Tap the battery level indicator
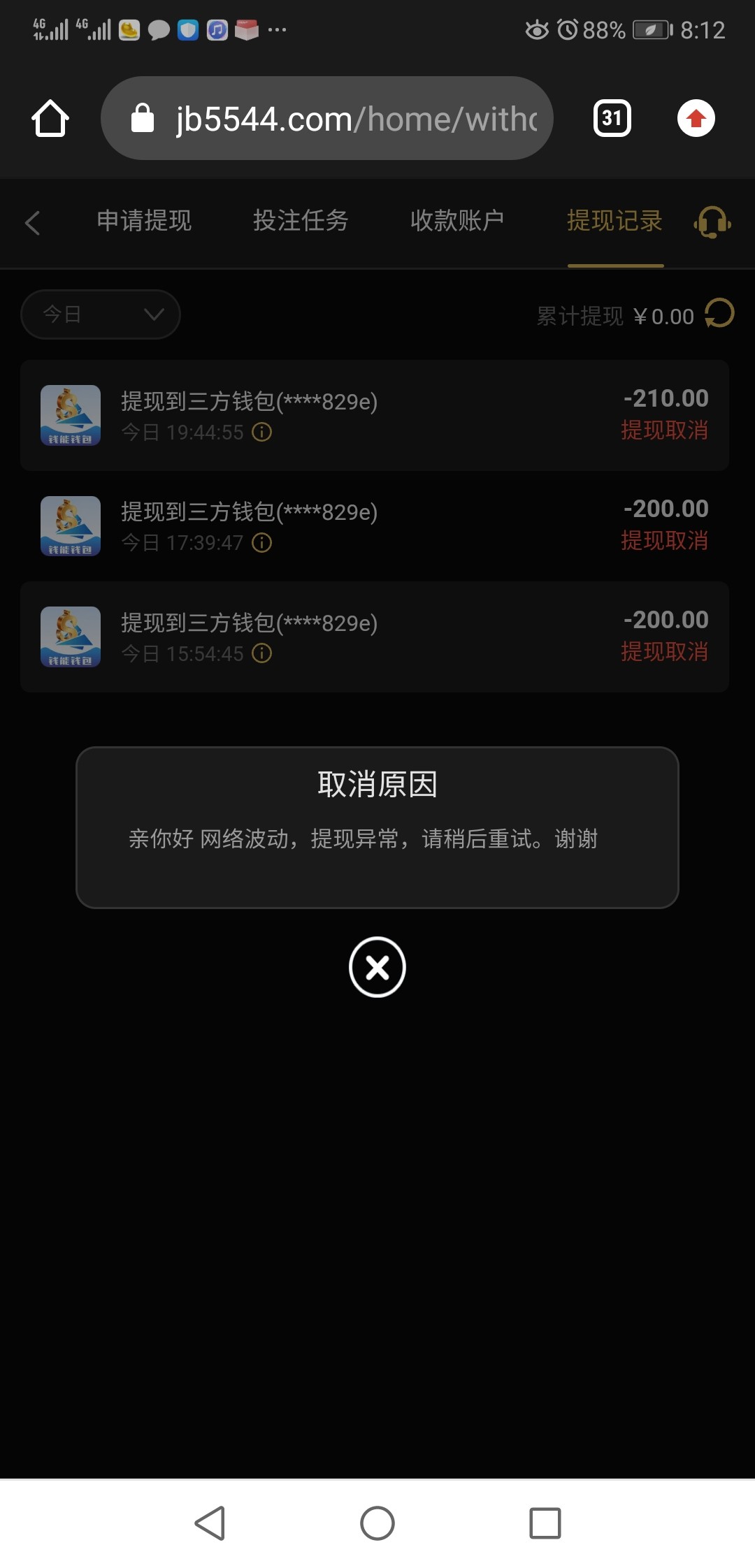The image size is (755, 1568). (649, 29)
